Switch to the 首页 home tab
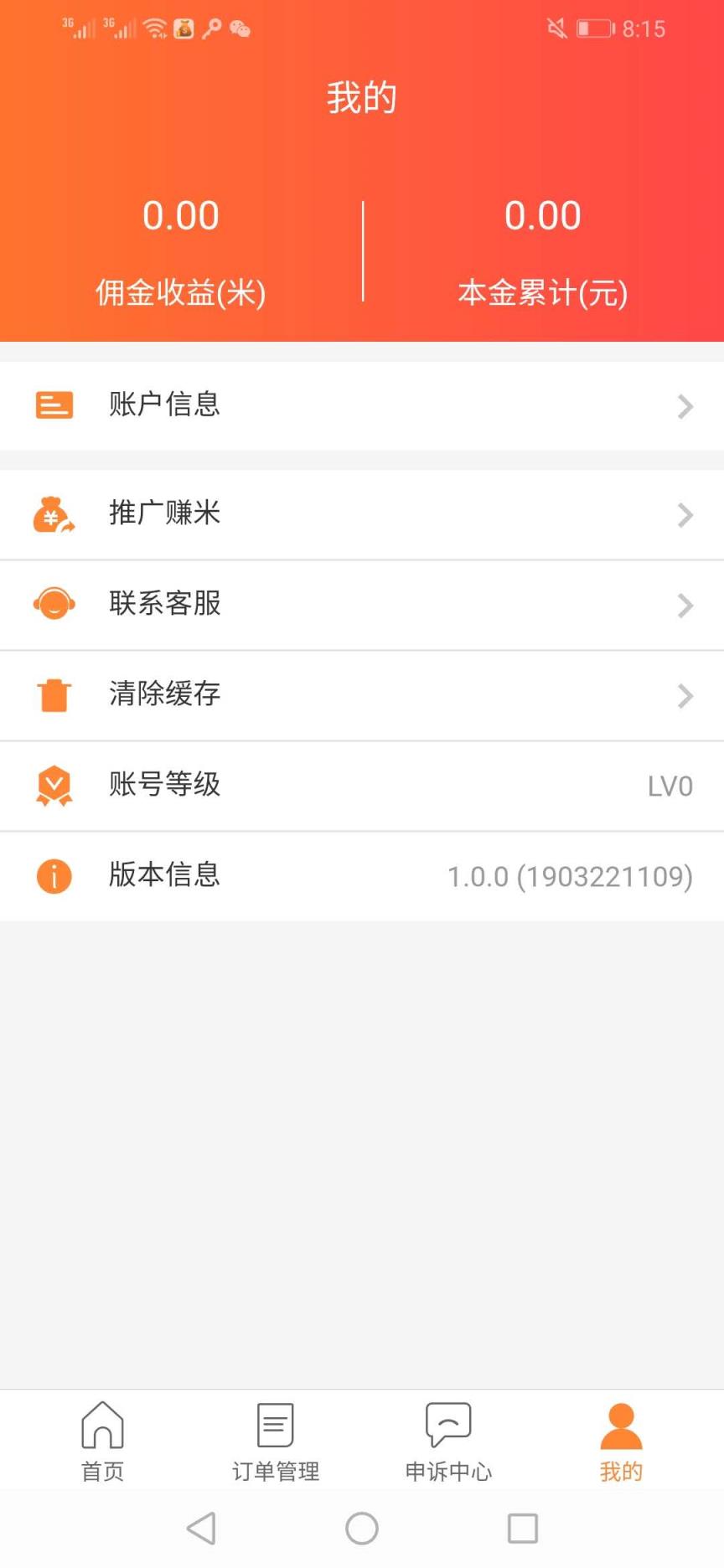This screenshot has width=724, height=1568. (x=102, y=1440)
